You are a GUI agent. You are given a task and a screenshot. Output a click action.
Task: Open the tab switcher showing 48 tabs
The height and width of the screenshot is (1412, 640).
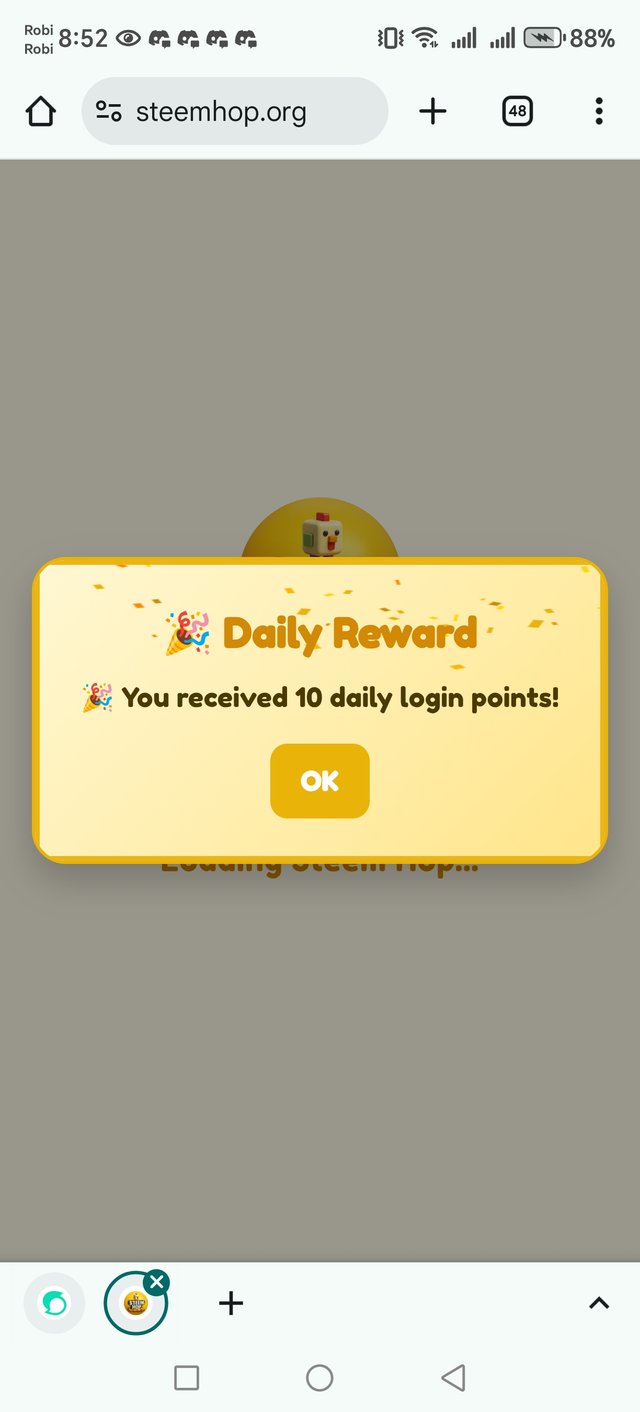(x=517, y=111)
